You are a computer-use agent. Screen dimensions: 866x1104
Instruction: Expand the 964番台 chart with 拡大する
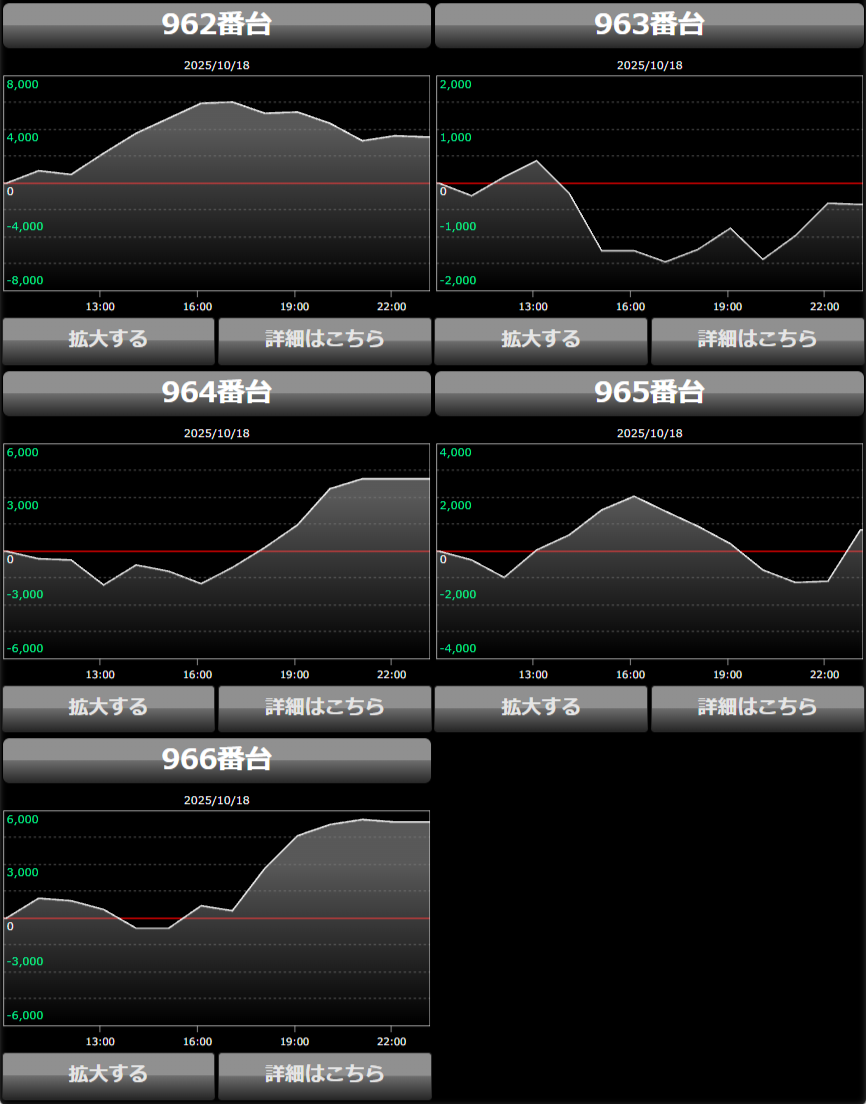click(x=108, y=708)
